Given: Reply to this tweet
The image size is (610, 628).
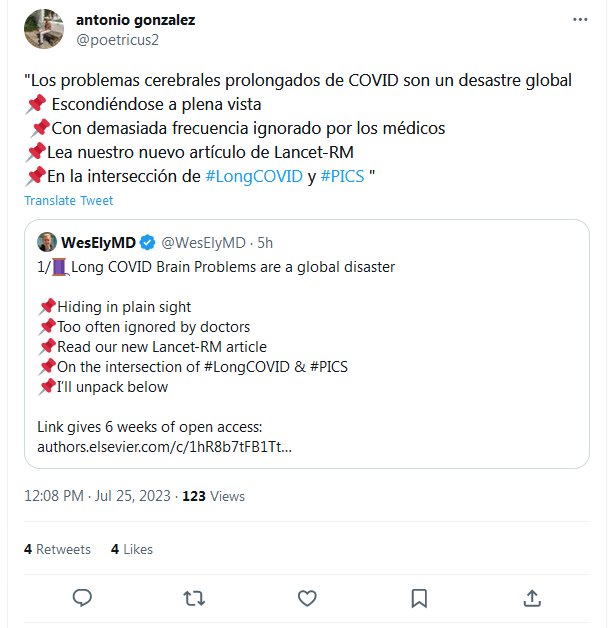Looking at the screenshot, I should (x=83, y=598).
